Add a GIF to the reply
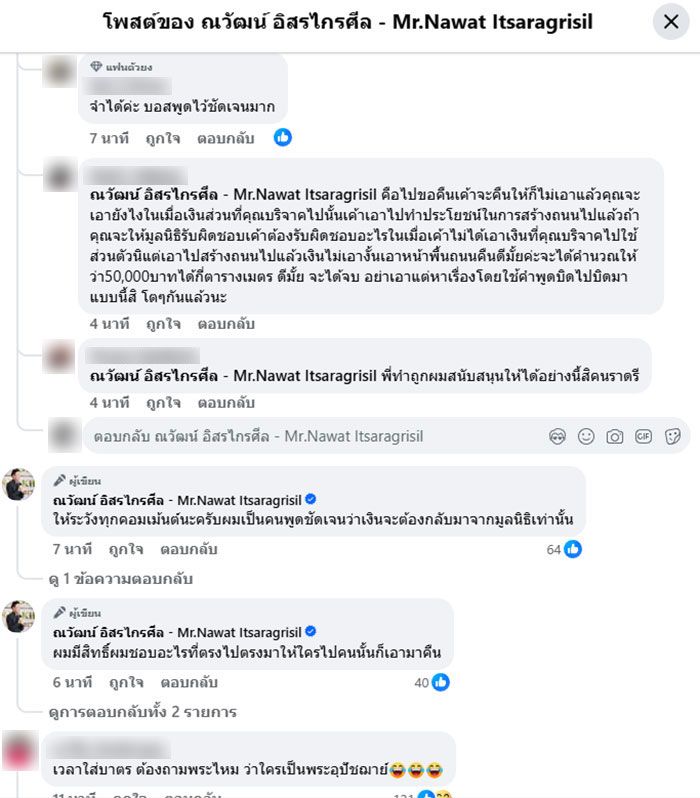The width and height of the screenshot is (700, 798). pos(643,436)
